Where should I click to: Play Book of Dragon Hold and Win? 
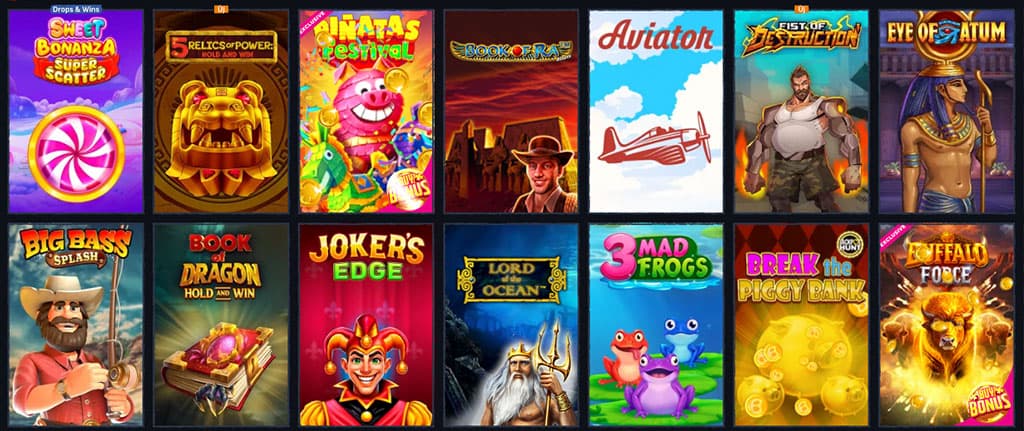pyautogui.click(x=221, y=324)
